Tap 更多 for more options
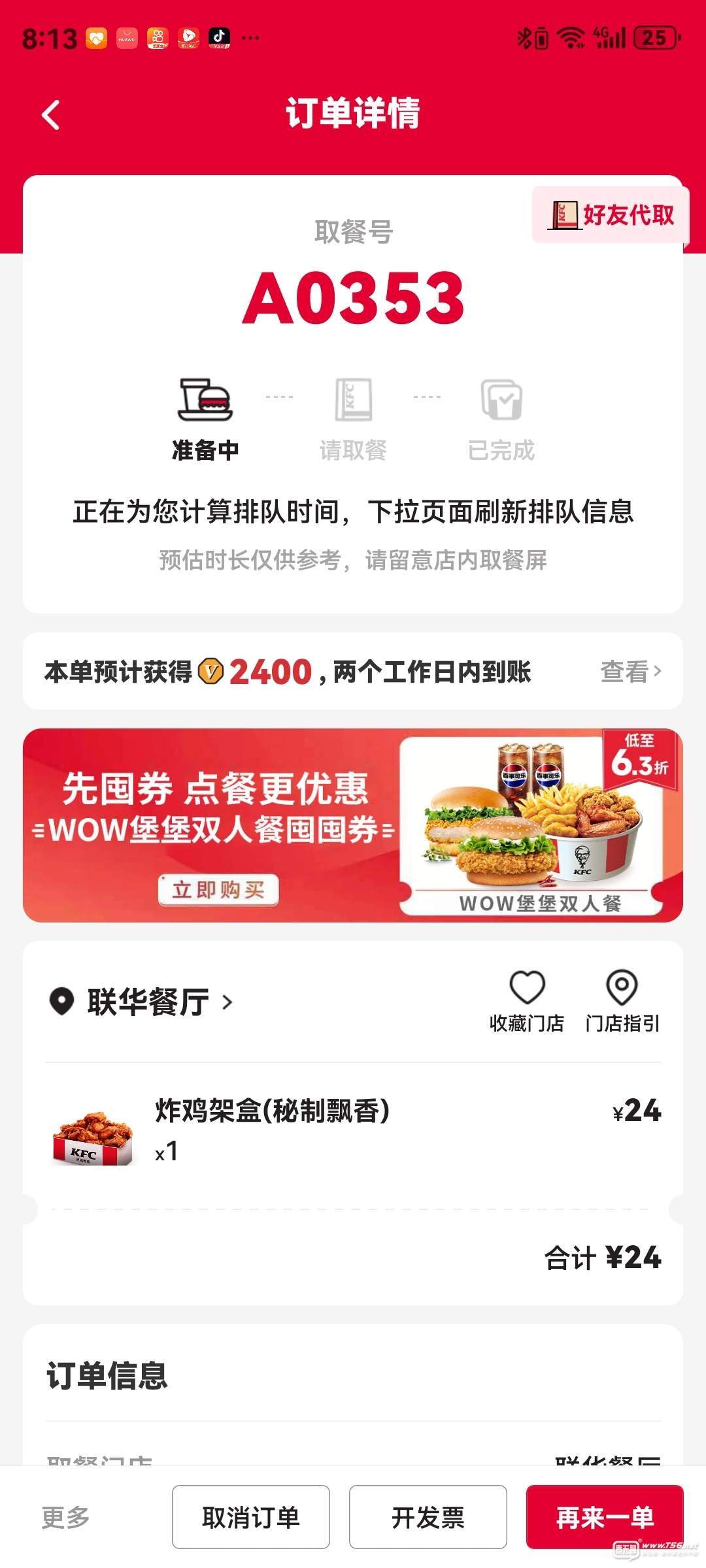Screen dimensions: 706x1568 point(65,1517)
